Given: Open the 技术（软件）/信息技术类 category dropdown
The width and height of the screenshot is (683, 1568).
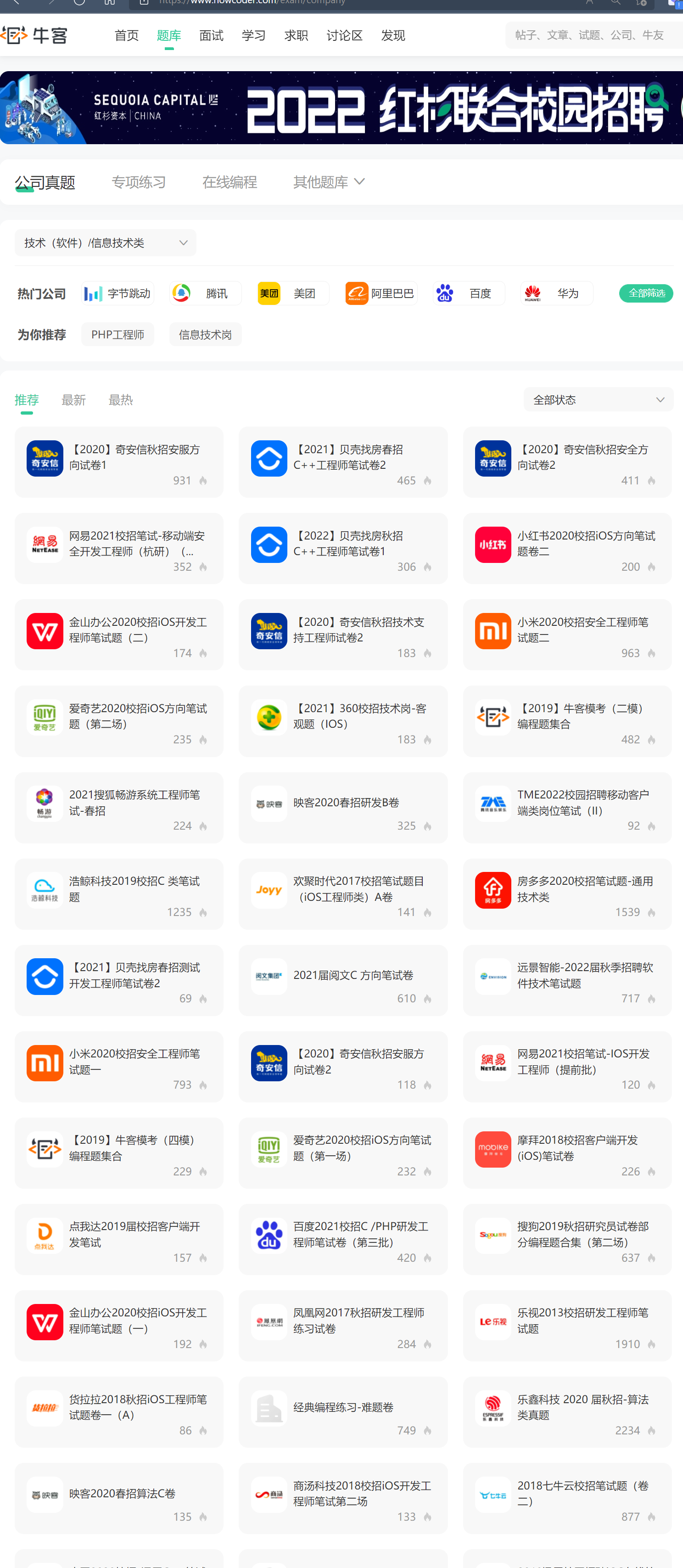Looking at the screenshot, I should tap(105, 243).
